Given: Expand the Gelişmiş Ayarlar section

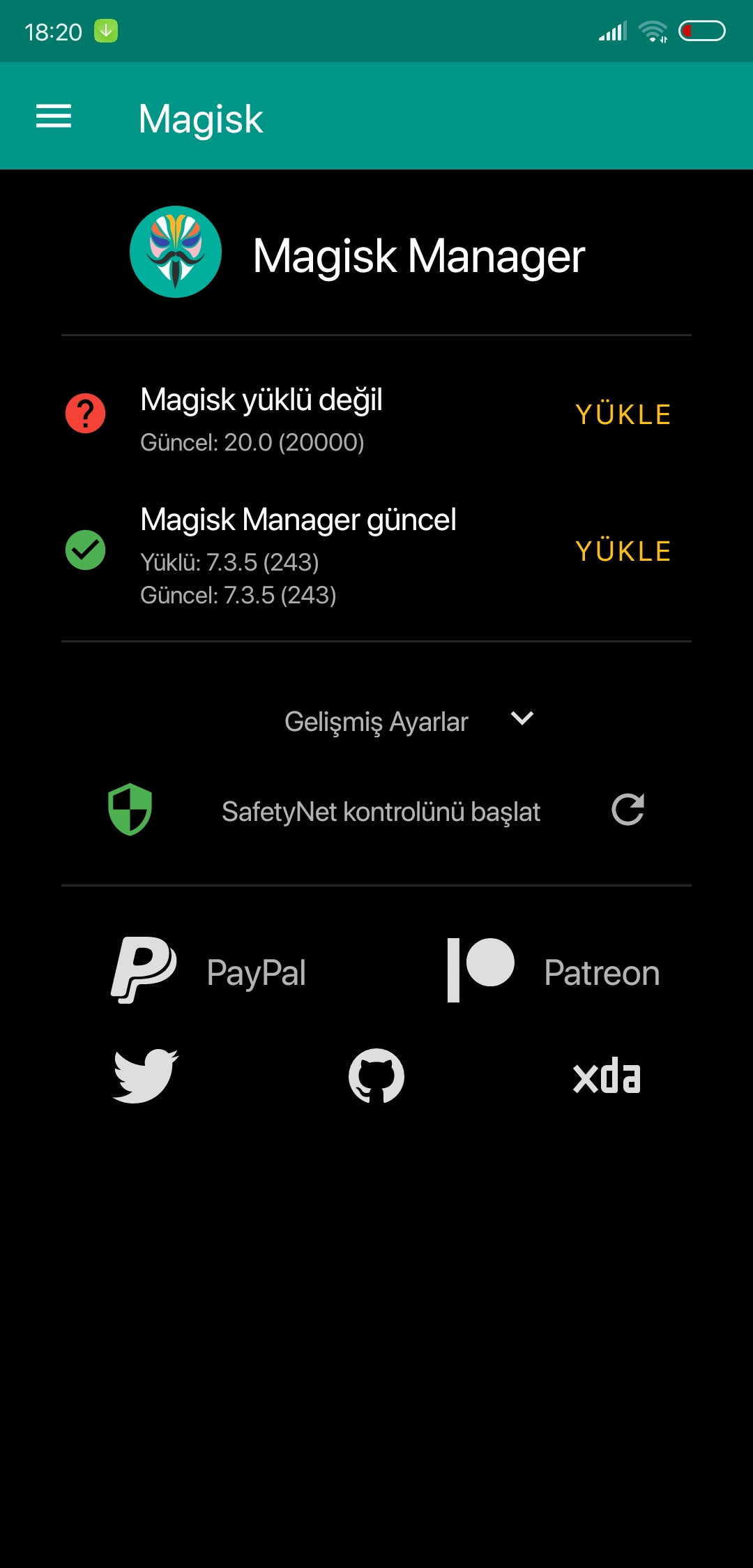Looking at the screenshot, I should pyautogui.click(x=409, y=721).
